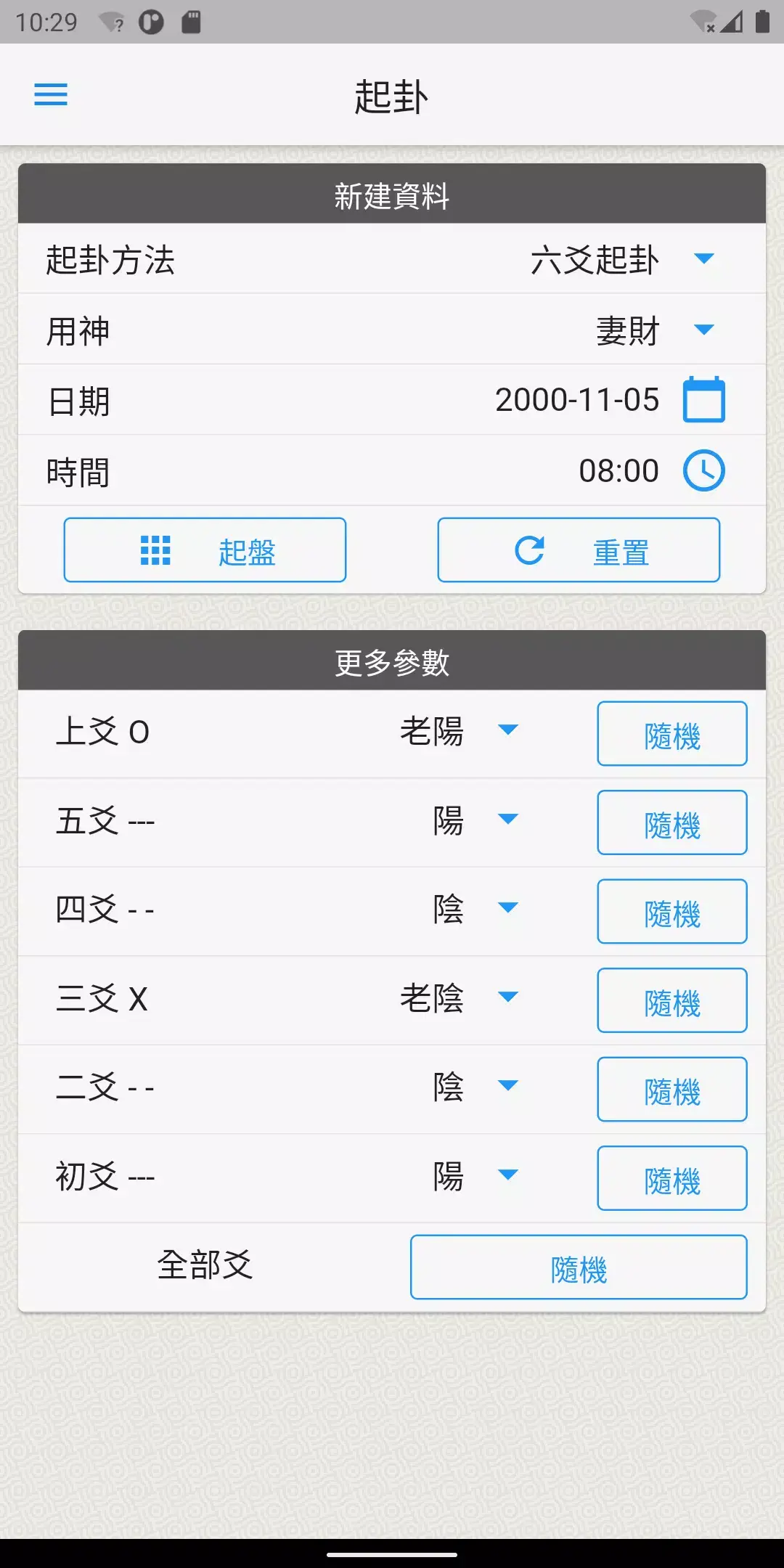The width and height of the screenshot is (784, 1568).
Task: Click 隨機 next to 上爻
Action: pyautogui.click(x=671, y=733)
